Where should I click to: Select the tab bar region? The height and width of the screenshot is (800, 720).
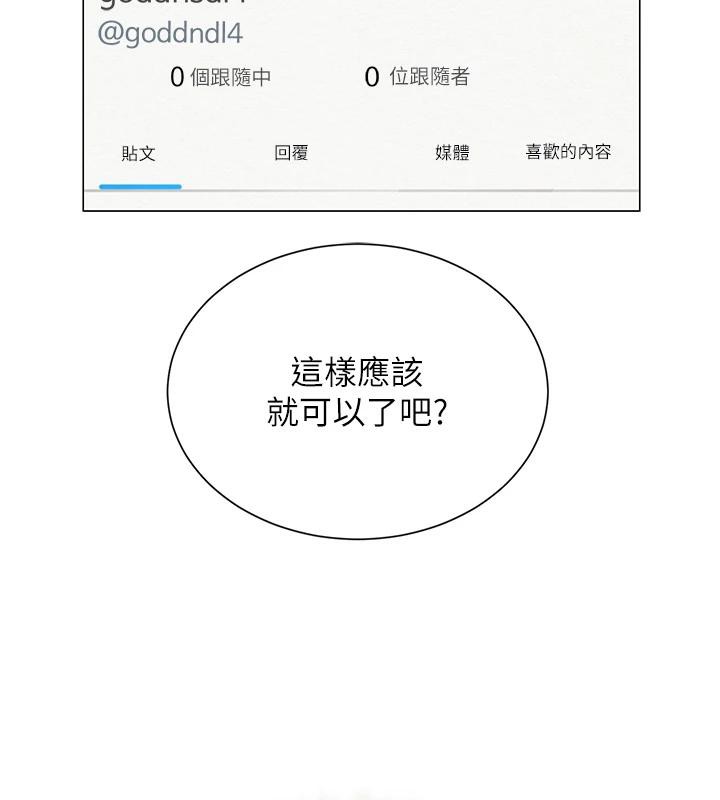pos(360,153)
